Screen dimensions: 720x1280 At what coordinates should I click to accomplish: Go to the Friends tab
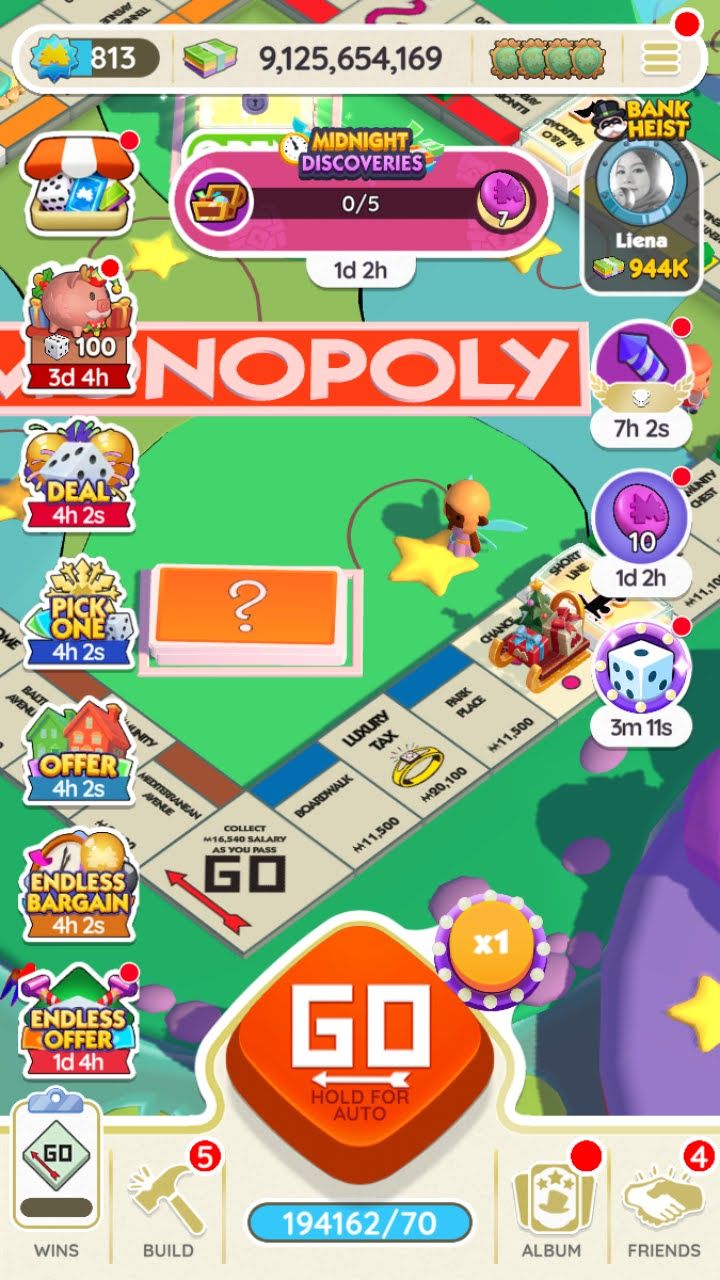[x=663, y=1200]
